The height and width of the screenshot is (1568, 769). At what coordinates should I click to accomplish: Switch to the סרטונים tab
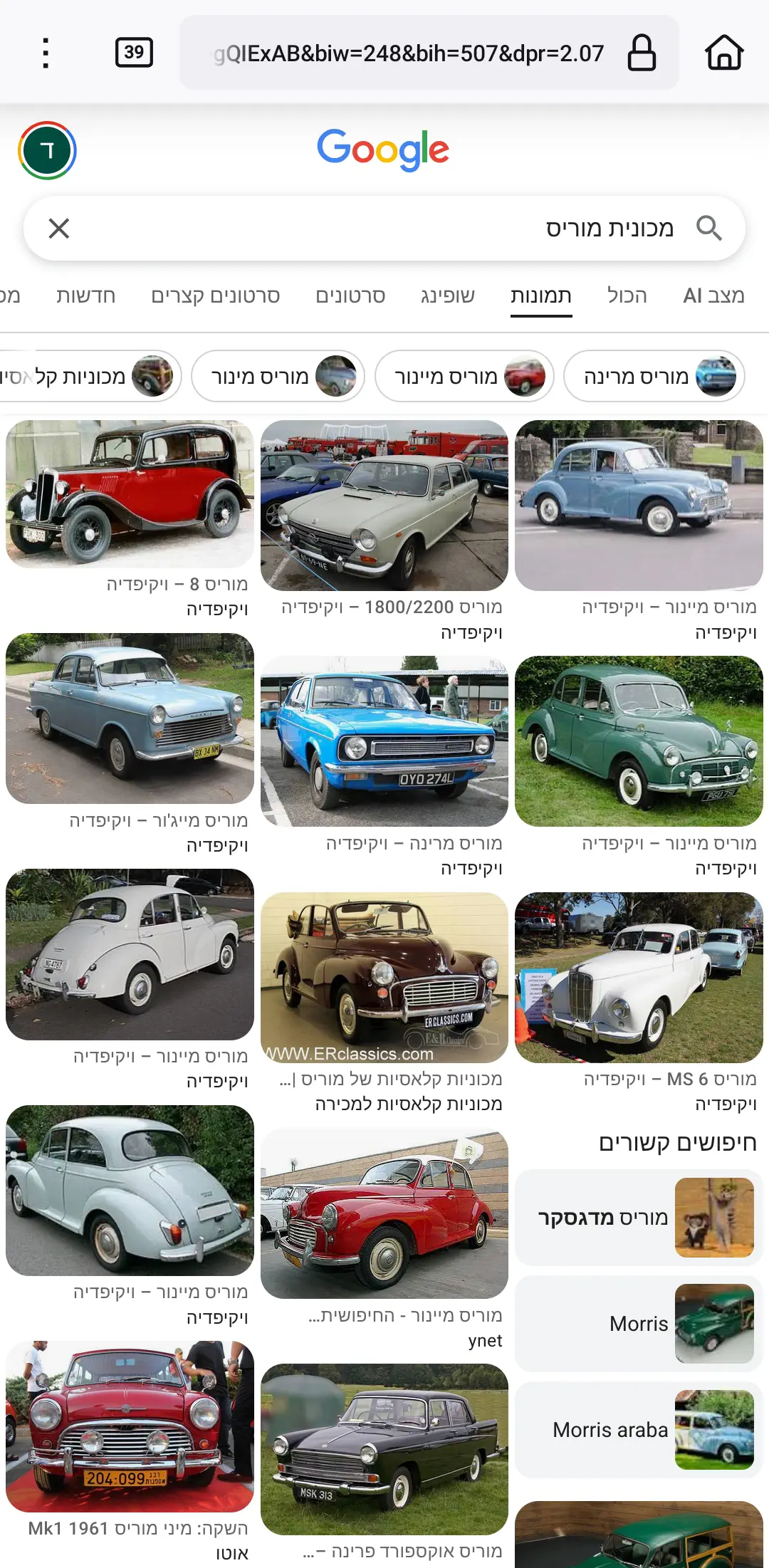coord(350,296)
